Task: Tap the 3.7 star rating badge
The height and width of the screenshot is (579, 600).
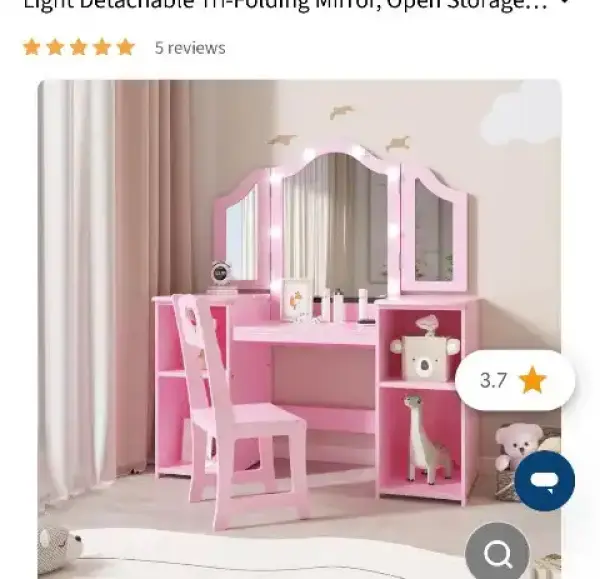Action: [x=514, y=380]
